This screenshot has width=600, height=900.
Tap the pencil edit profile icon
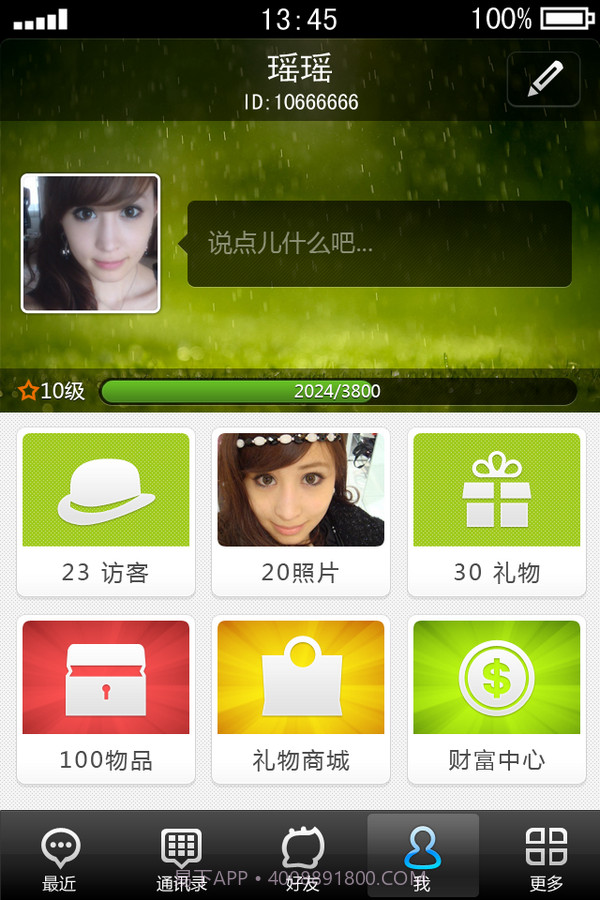[544, 79]
